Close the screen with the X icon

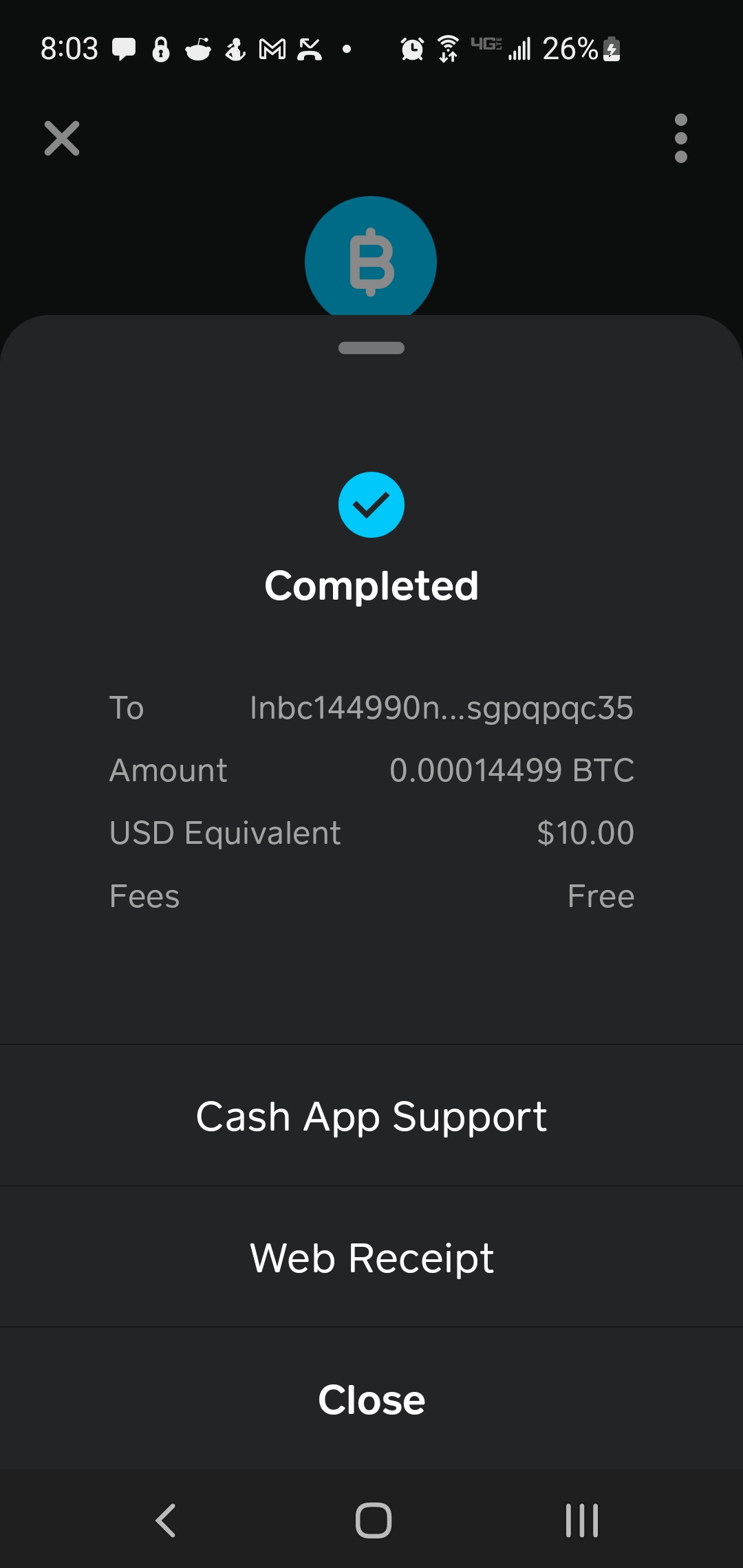(x=62, y=138)
